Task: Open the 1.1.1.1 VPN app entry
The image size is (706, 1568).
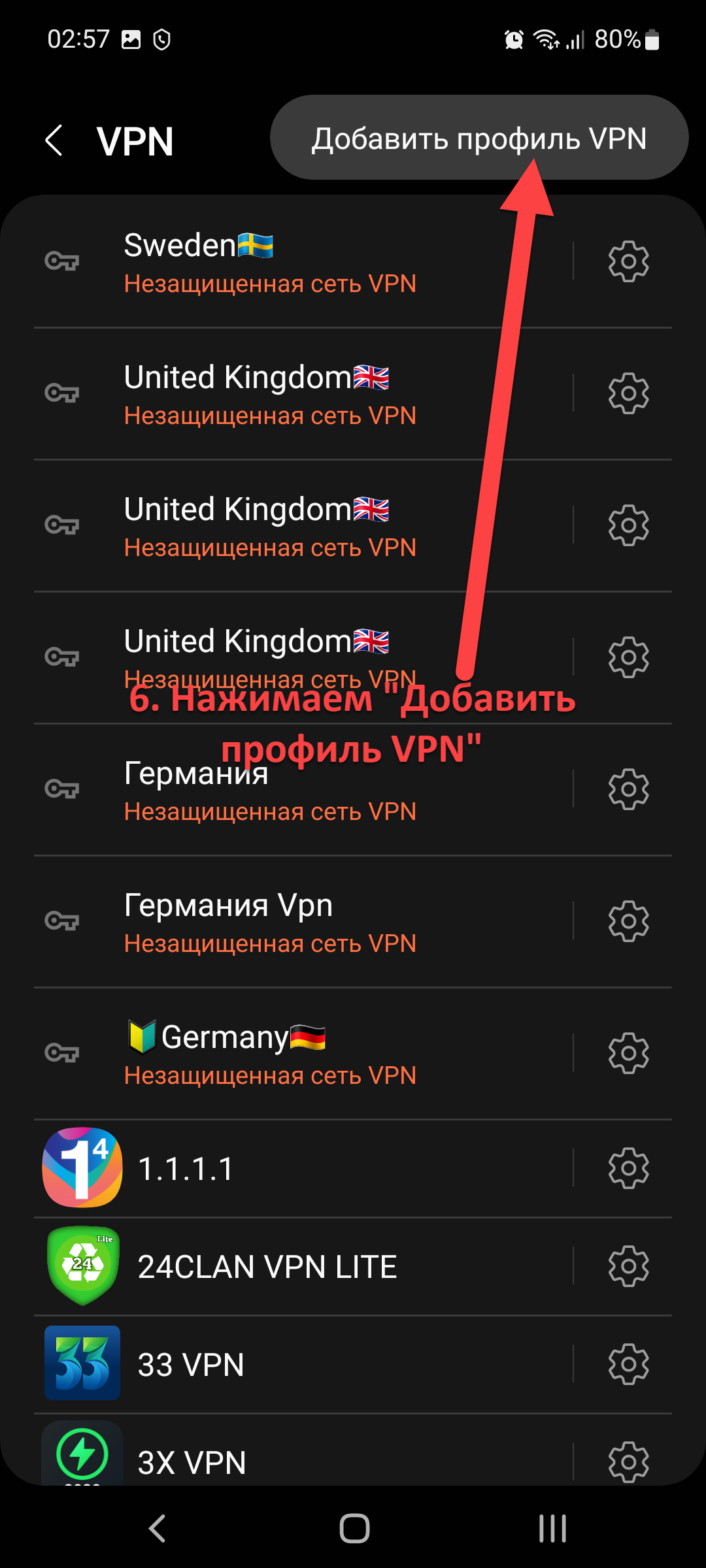Action: (x=261, y=1168)
